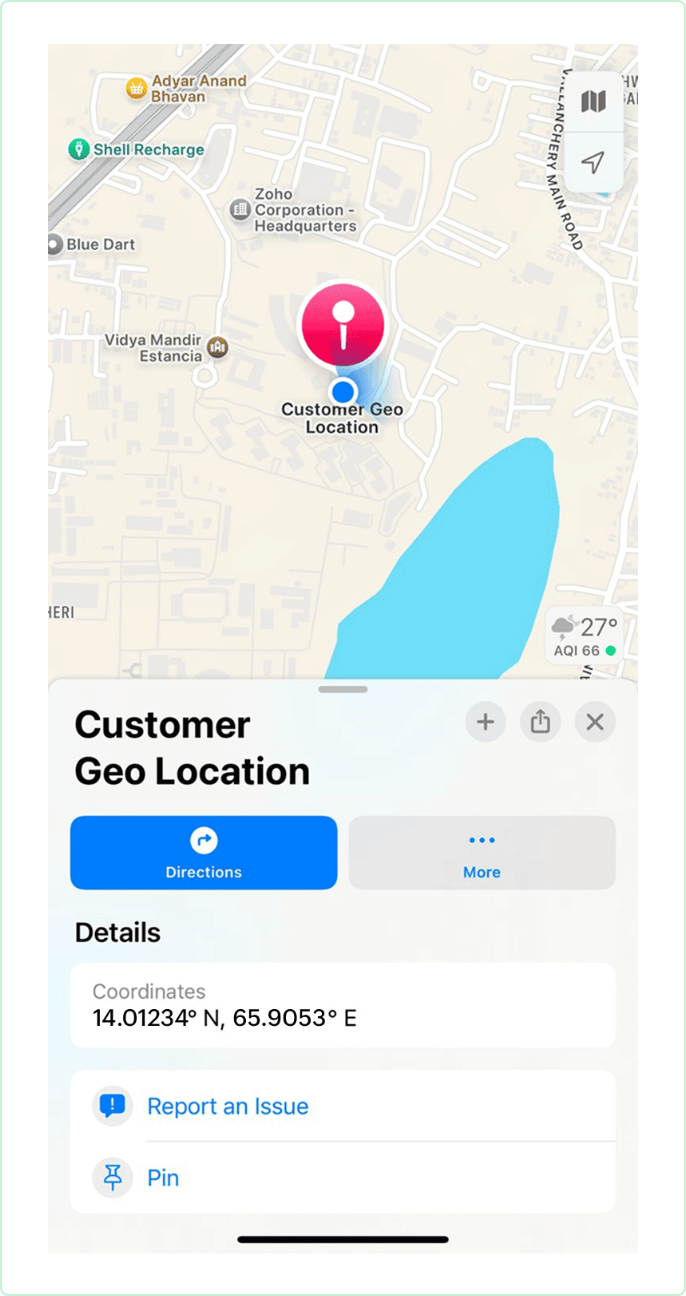This screenshot has height=1296, width=686.
Task: Select Adyar Anand Bhavan on the map
Action: point(136,89)
